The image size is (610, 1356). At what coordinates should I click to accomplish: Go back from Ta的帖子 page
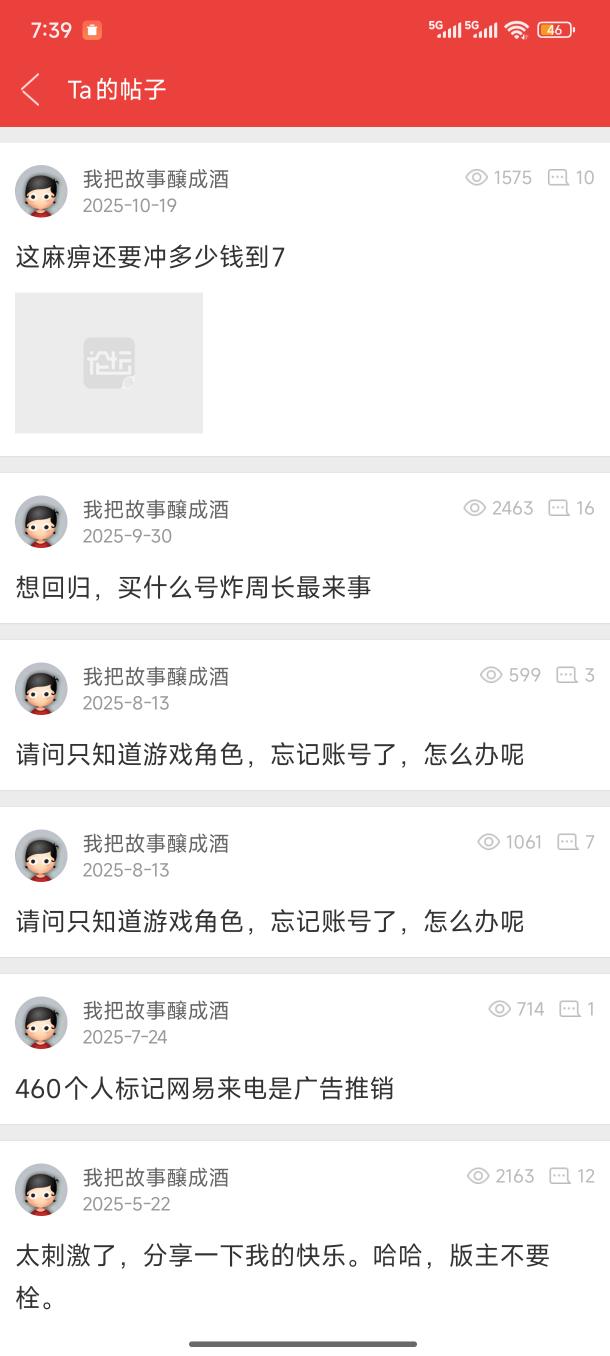[x=30, y=90]
